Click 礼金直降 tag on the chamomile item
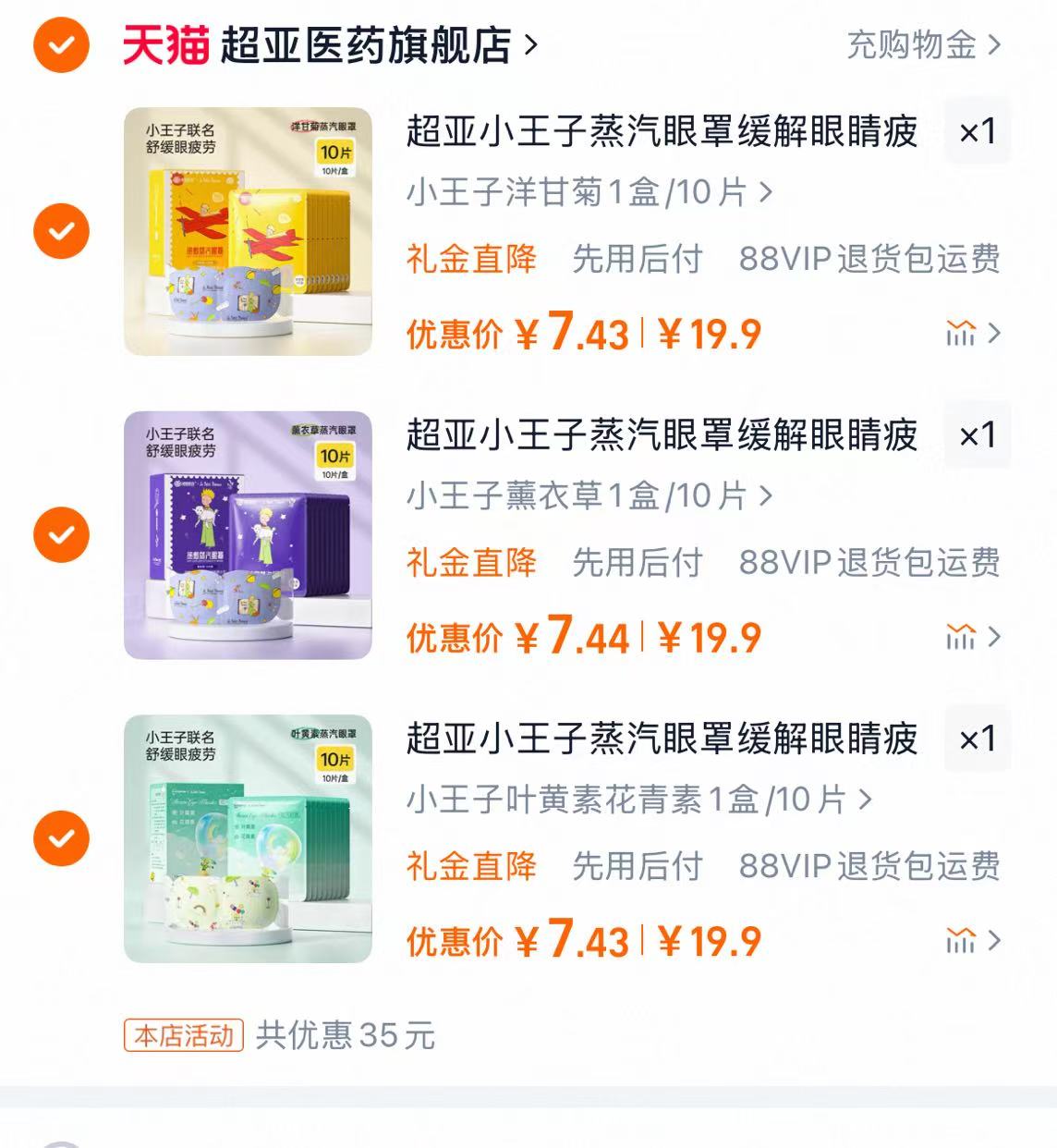The width and height of the screenshot is (1057, 1148). tap(471, 261)
